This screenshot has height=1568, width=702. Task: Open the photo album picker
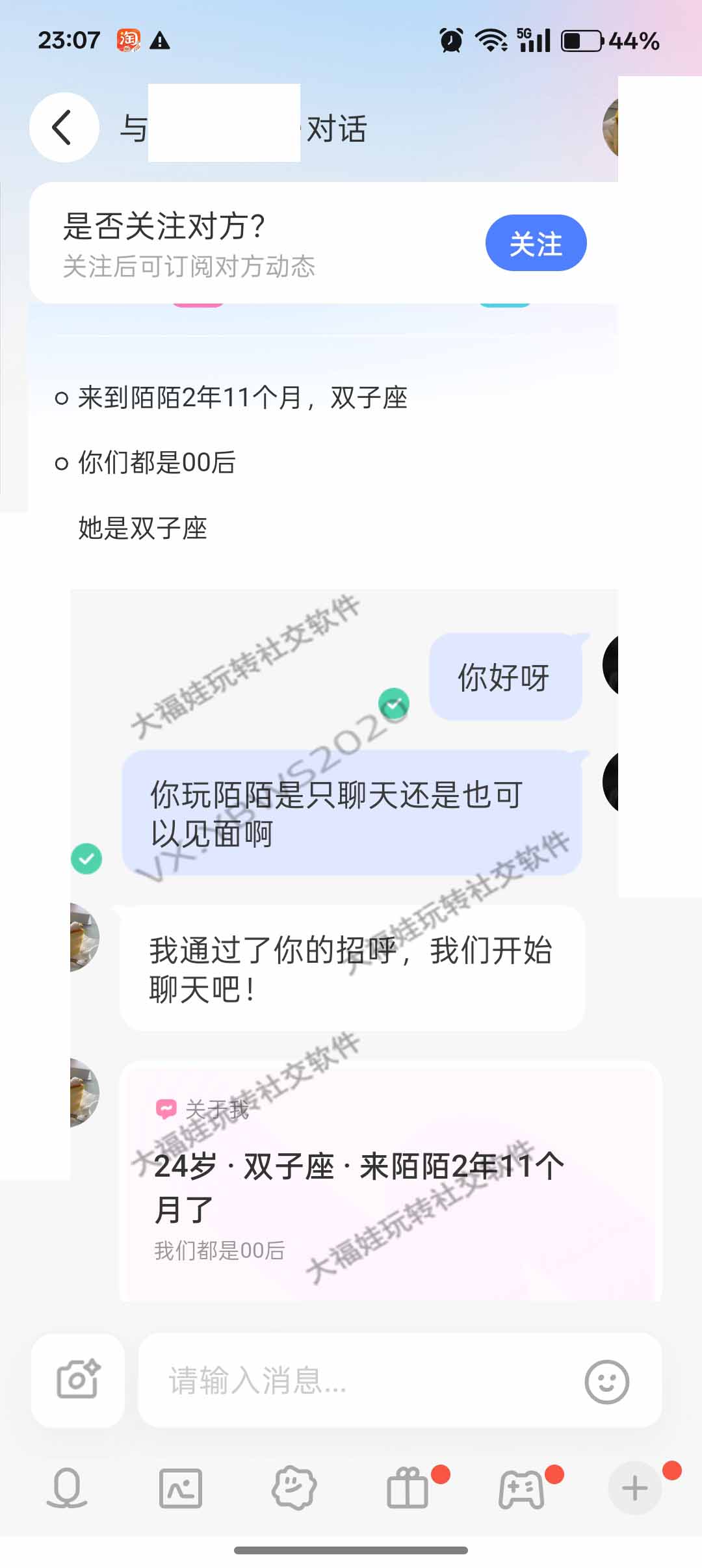[181, 1488]
